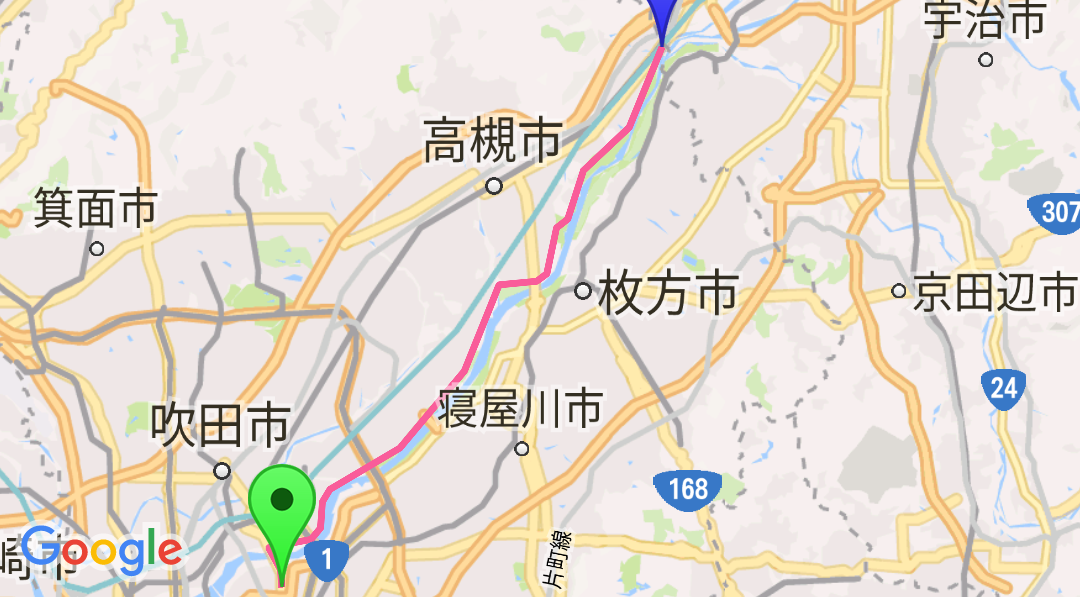1080x597 pixels.
Task: Tap the green start marker
Action: click(283, 505)
